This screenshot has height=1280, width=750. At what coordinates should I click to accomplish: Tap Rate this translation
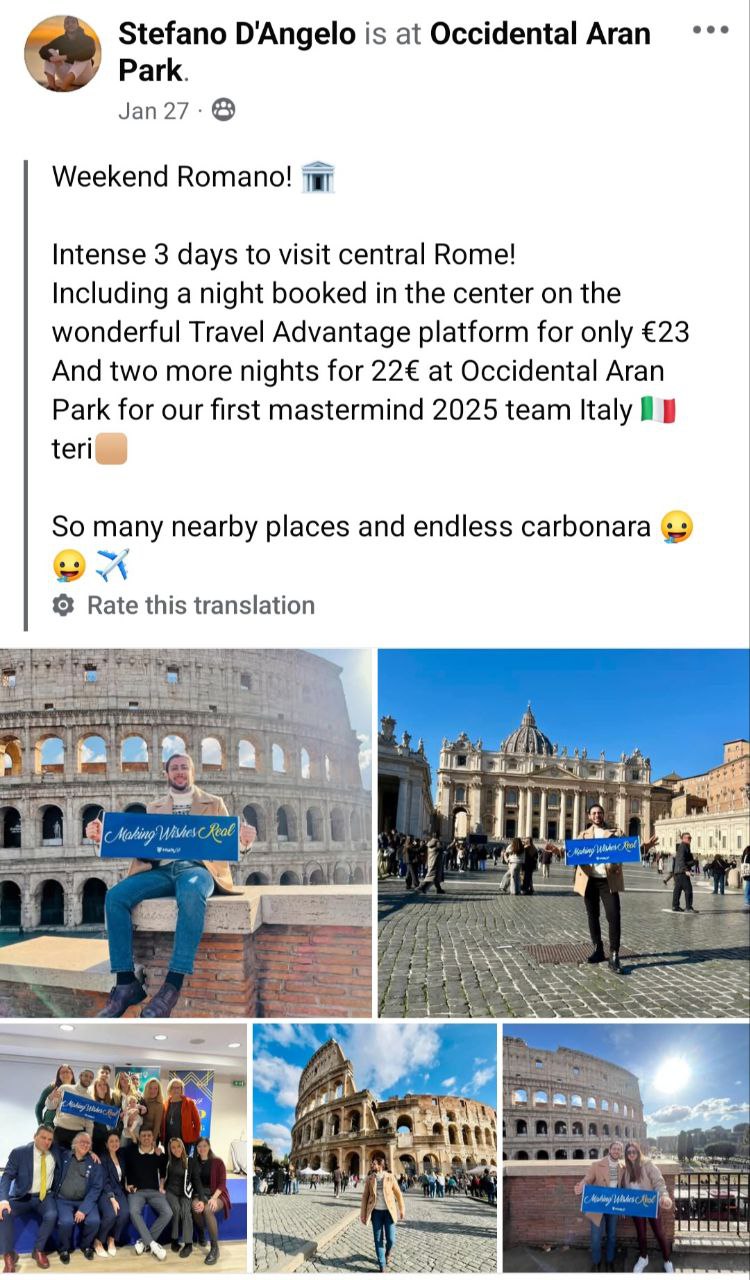(200, 605)
